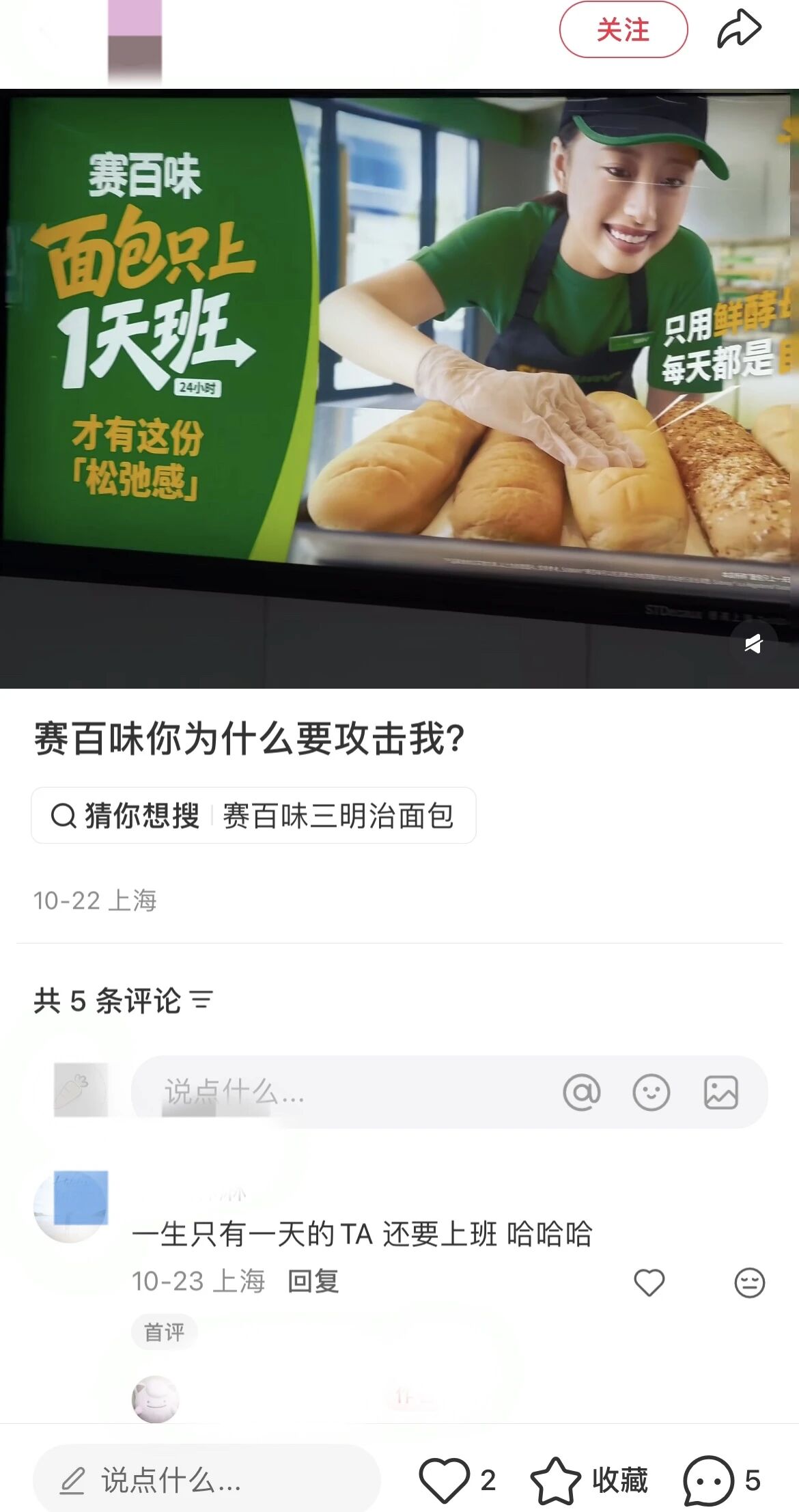Tap the bottom bar 说点什么 field
Viewport: 799px width, 1512px height.
(206, 1480)
